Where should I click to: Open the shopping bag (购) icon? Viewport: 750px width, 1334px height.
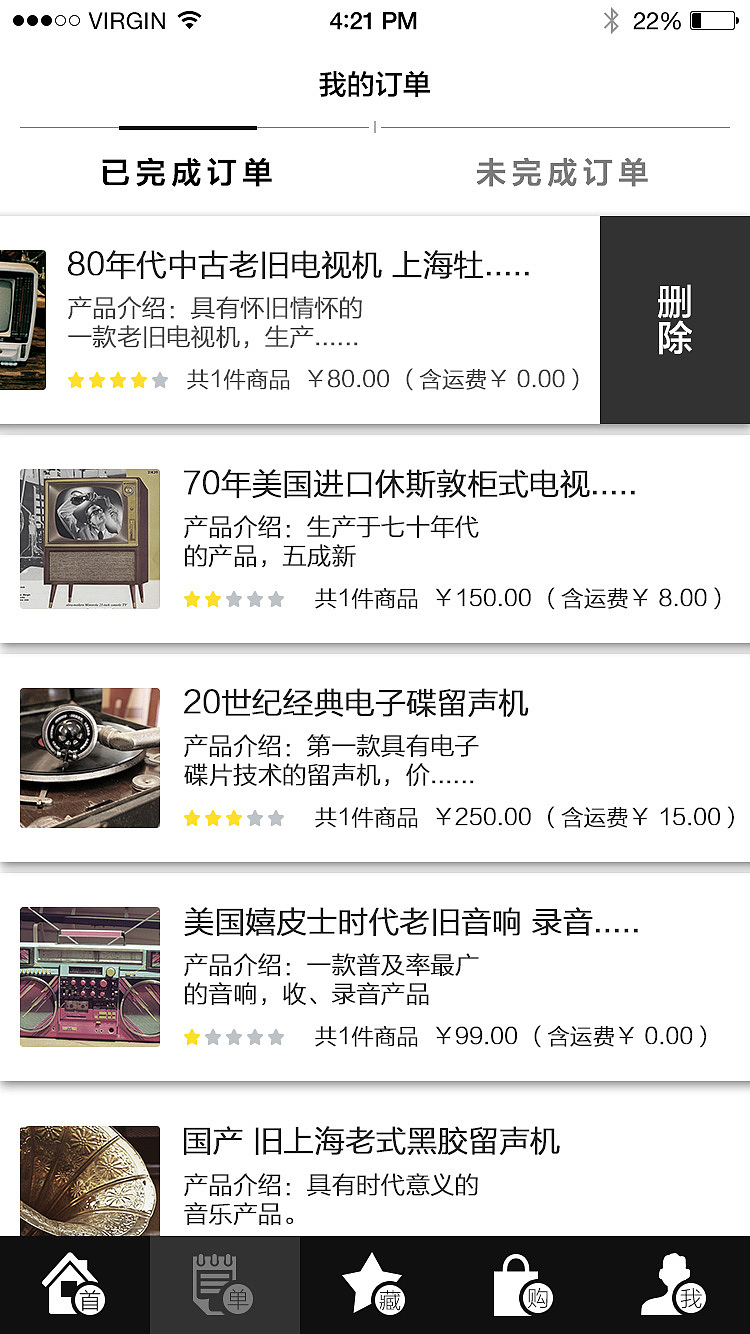(525, 1285)
